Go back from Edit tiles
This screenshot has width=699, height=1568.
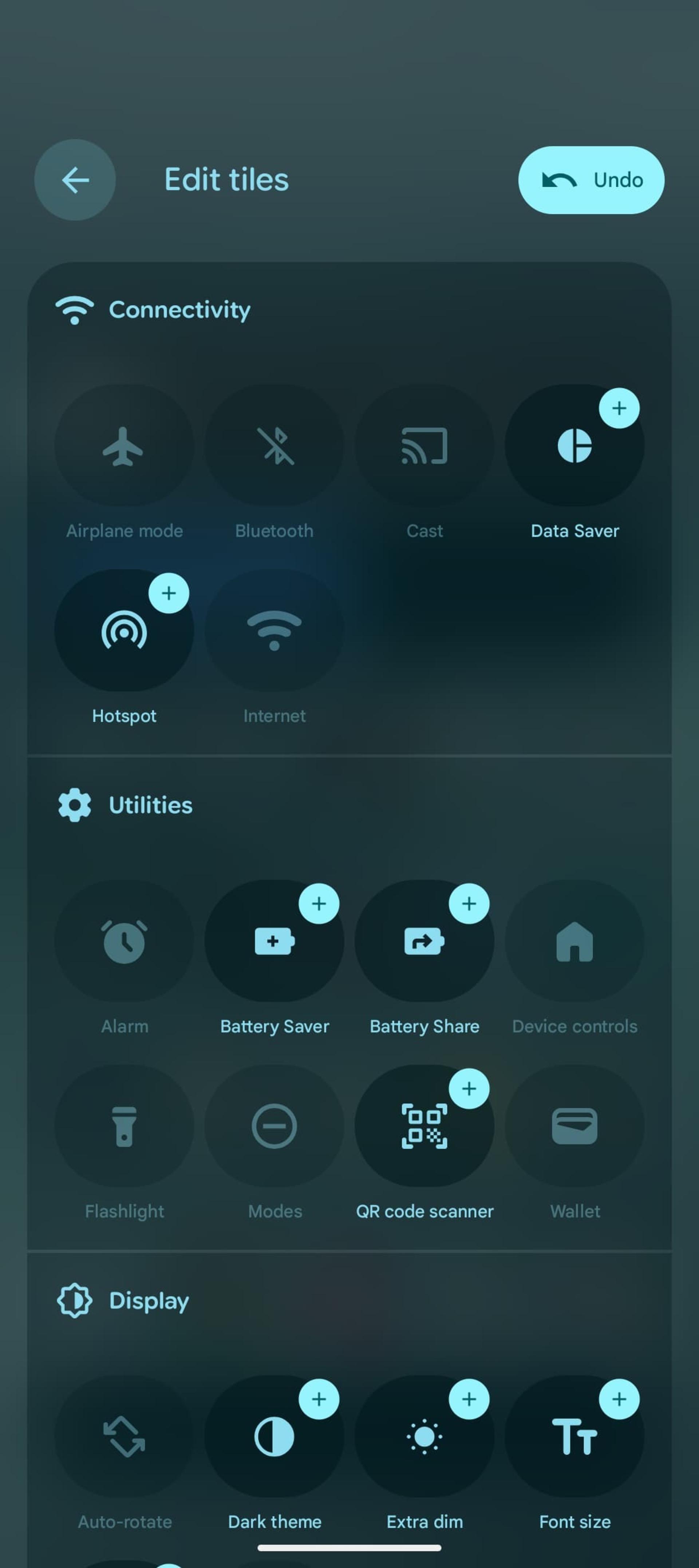[75, 180]
